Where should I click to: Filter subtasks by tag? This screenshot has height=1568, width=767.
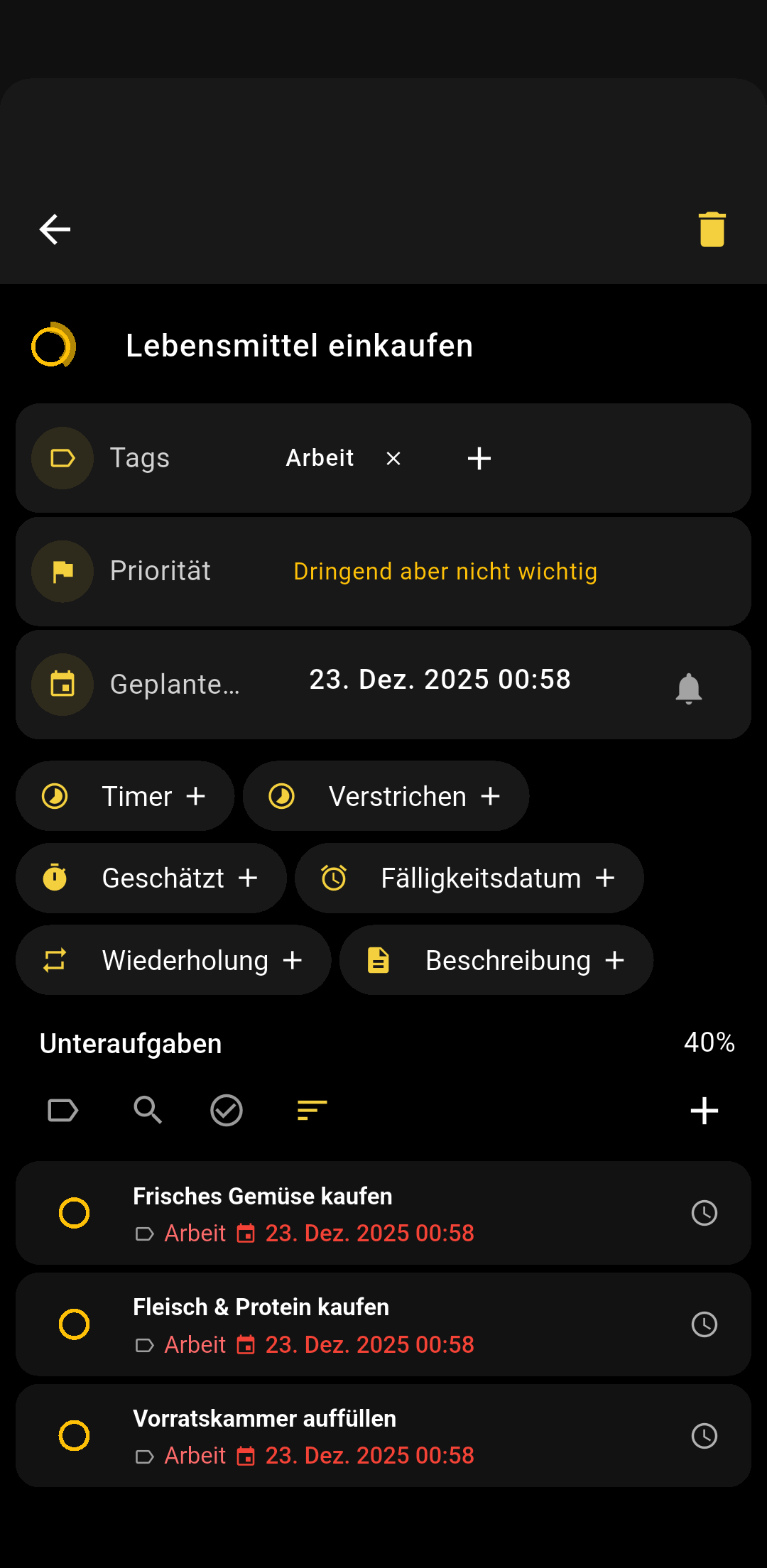pos(62,1110)
